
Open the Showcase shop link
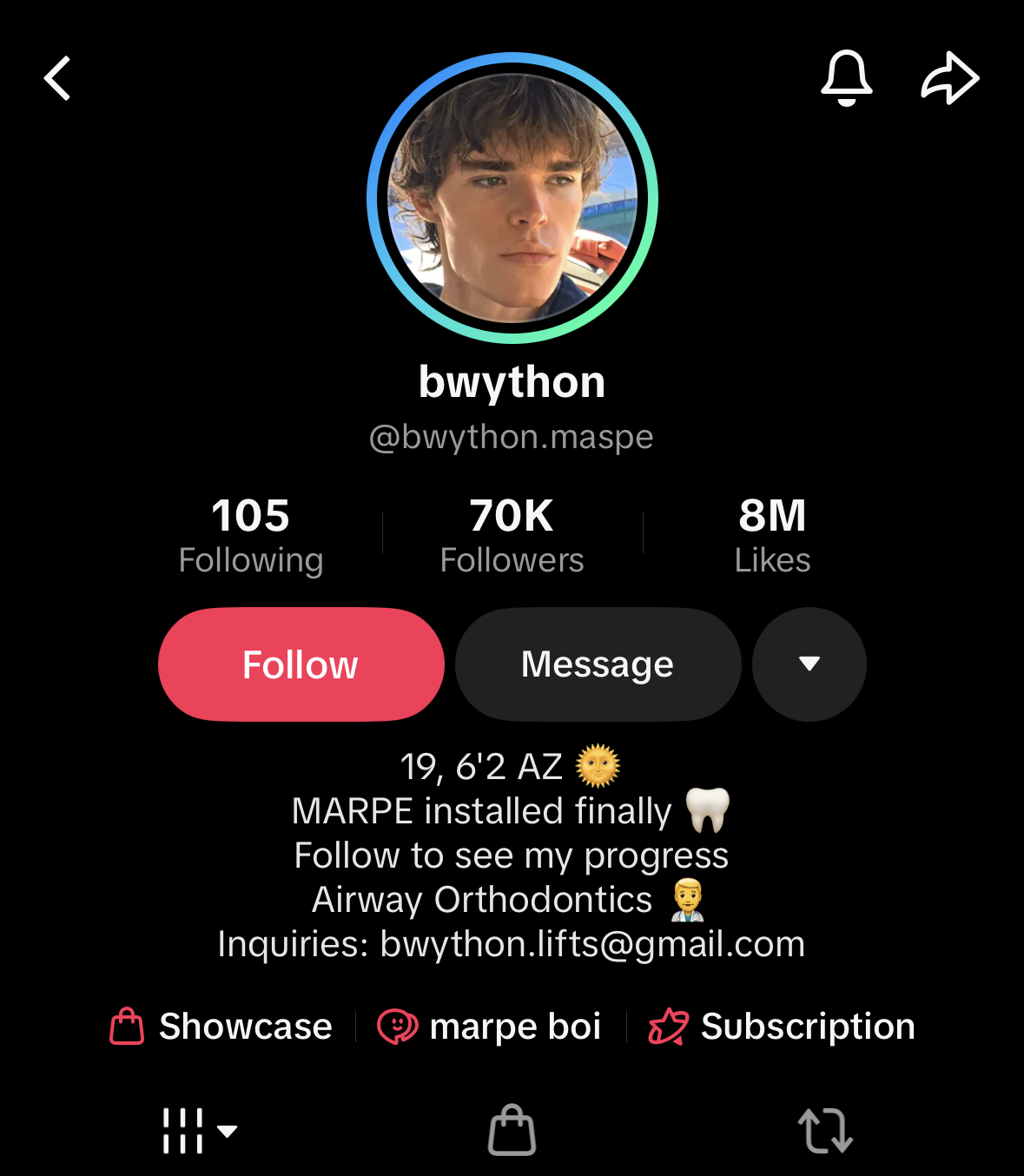221,1027
